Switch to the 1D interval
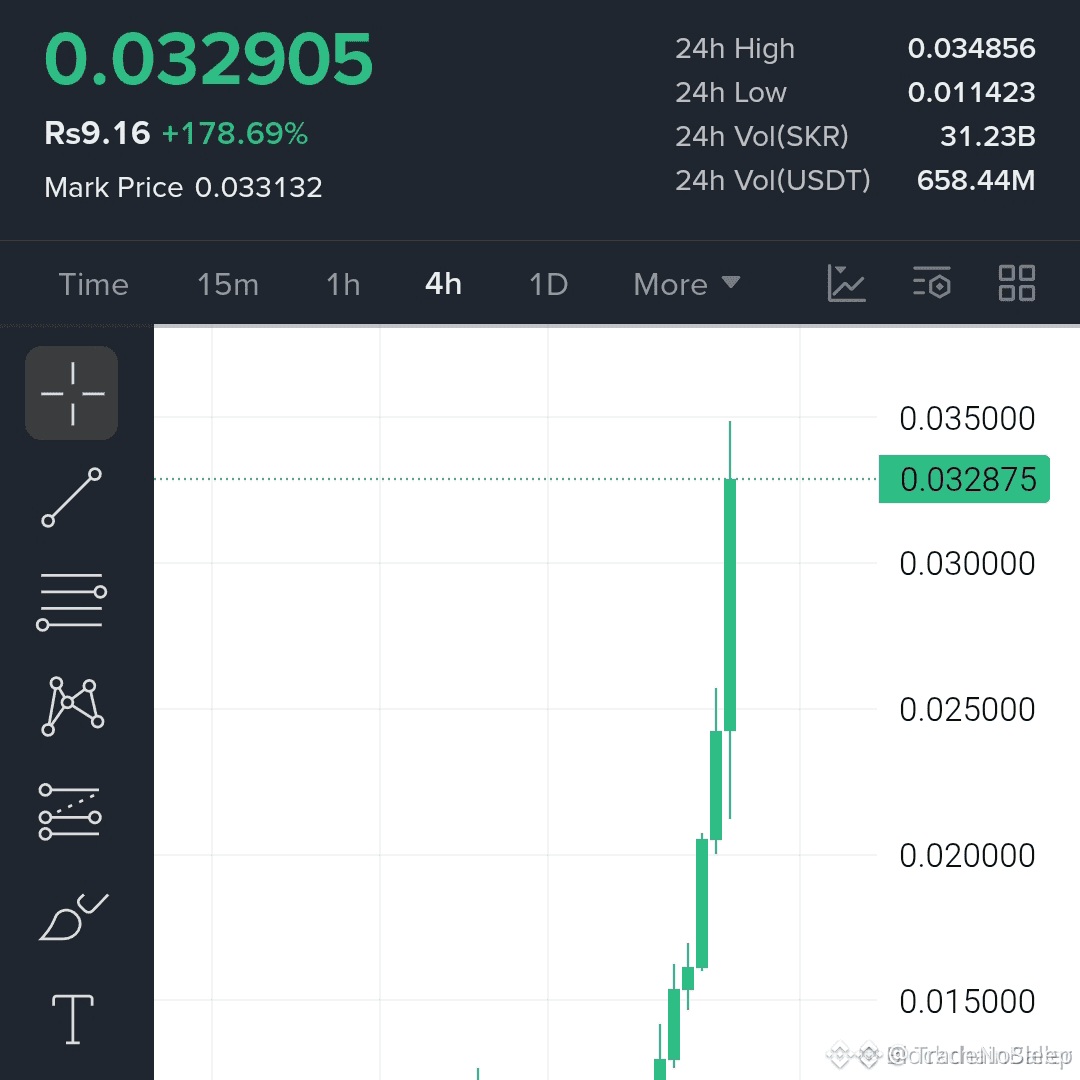The image size is (1080, 1080). [548, 284]
